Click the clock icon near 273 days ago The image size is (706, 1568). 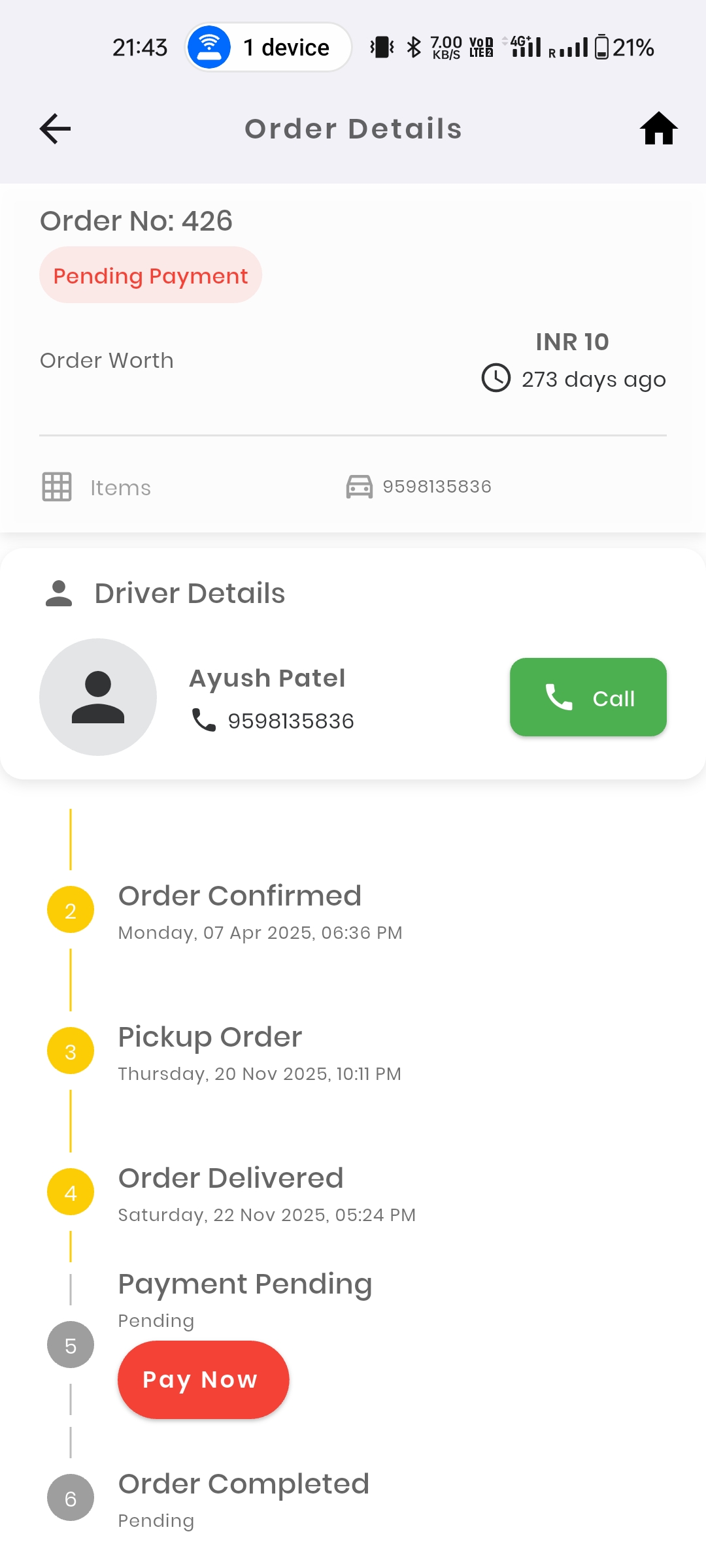tap(495, 379)
